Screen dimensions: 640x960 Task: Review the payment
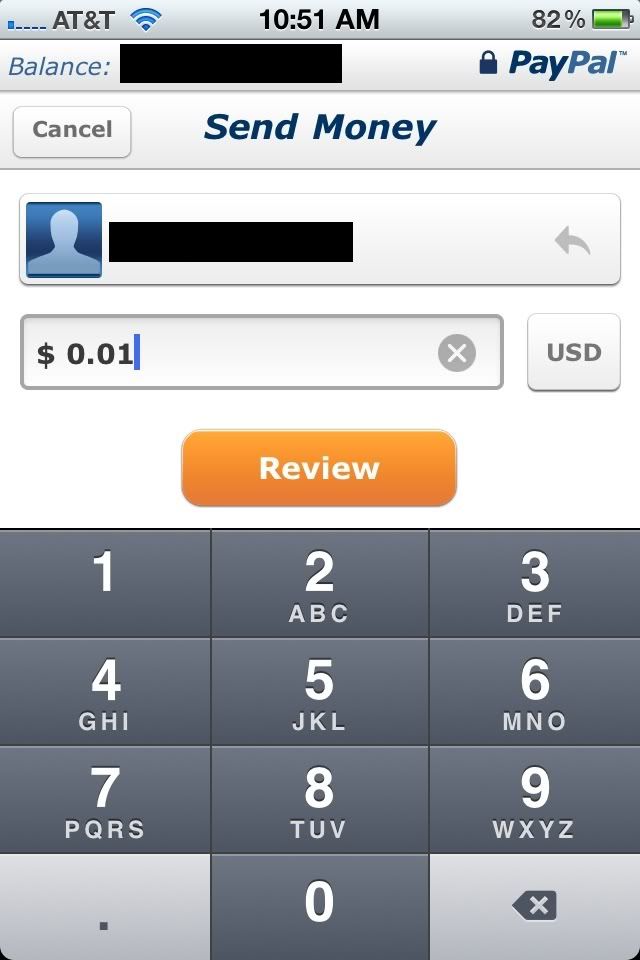(319, 468)
